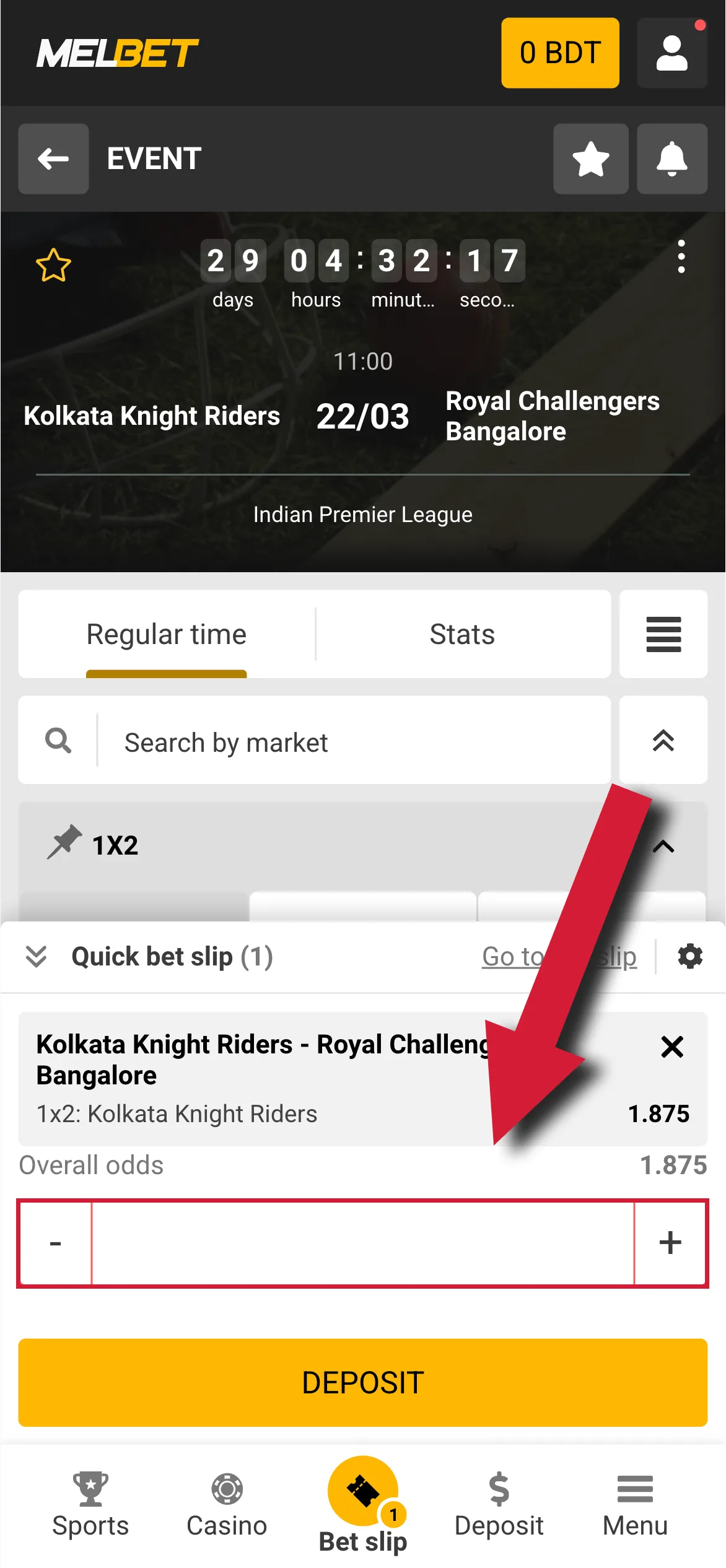Image resolution: width=726 pixels, height=1568 pixels.
Task: Open the 0 BDT balance button
Action: coord(560,53)
